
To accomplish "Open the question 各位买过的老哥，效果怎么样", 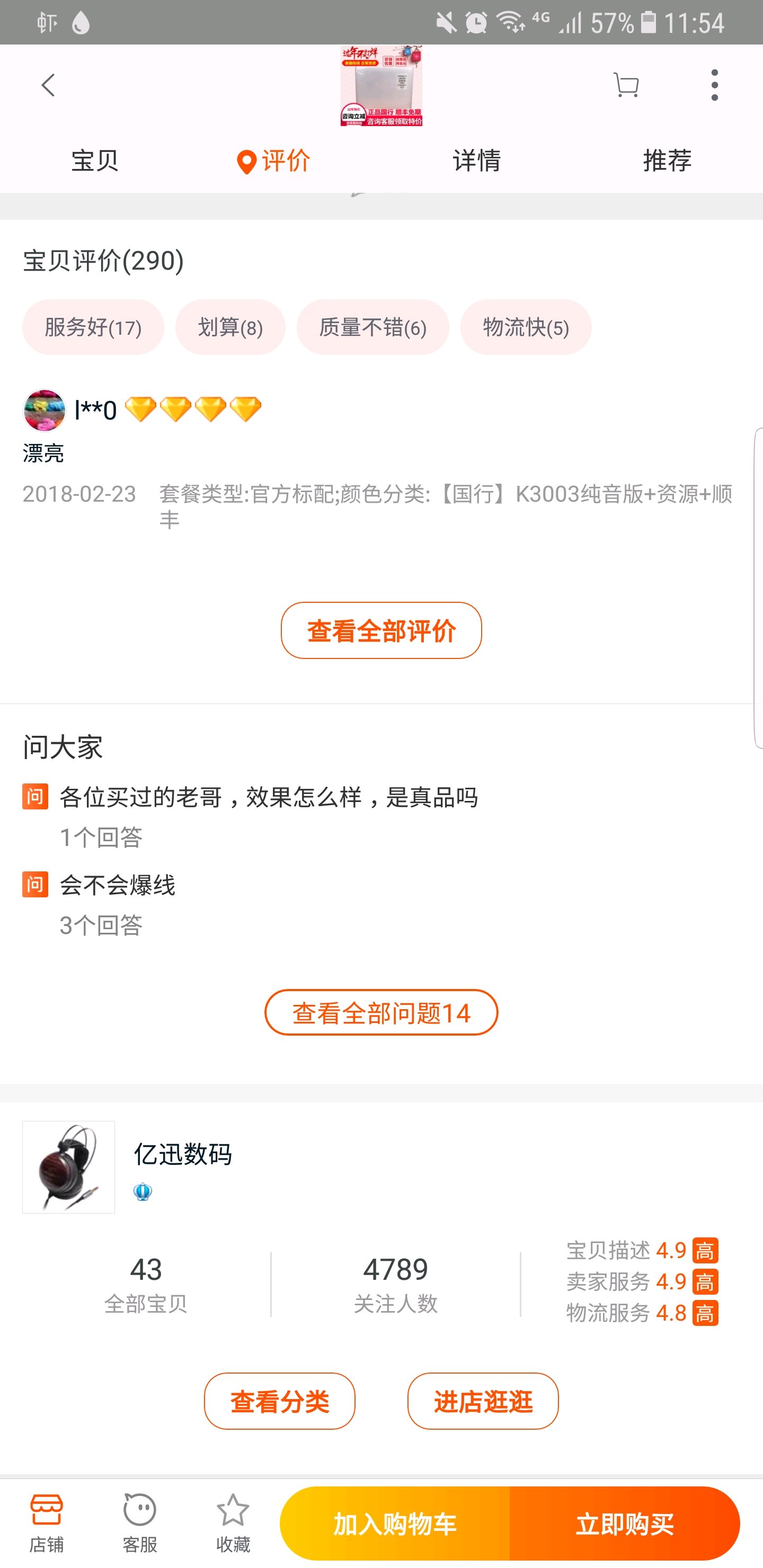I will (x=269, y=797).
